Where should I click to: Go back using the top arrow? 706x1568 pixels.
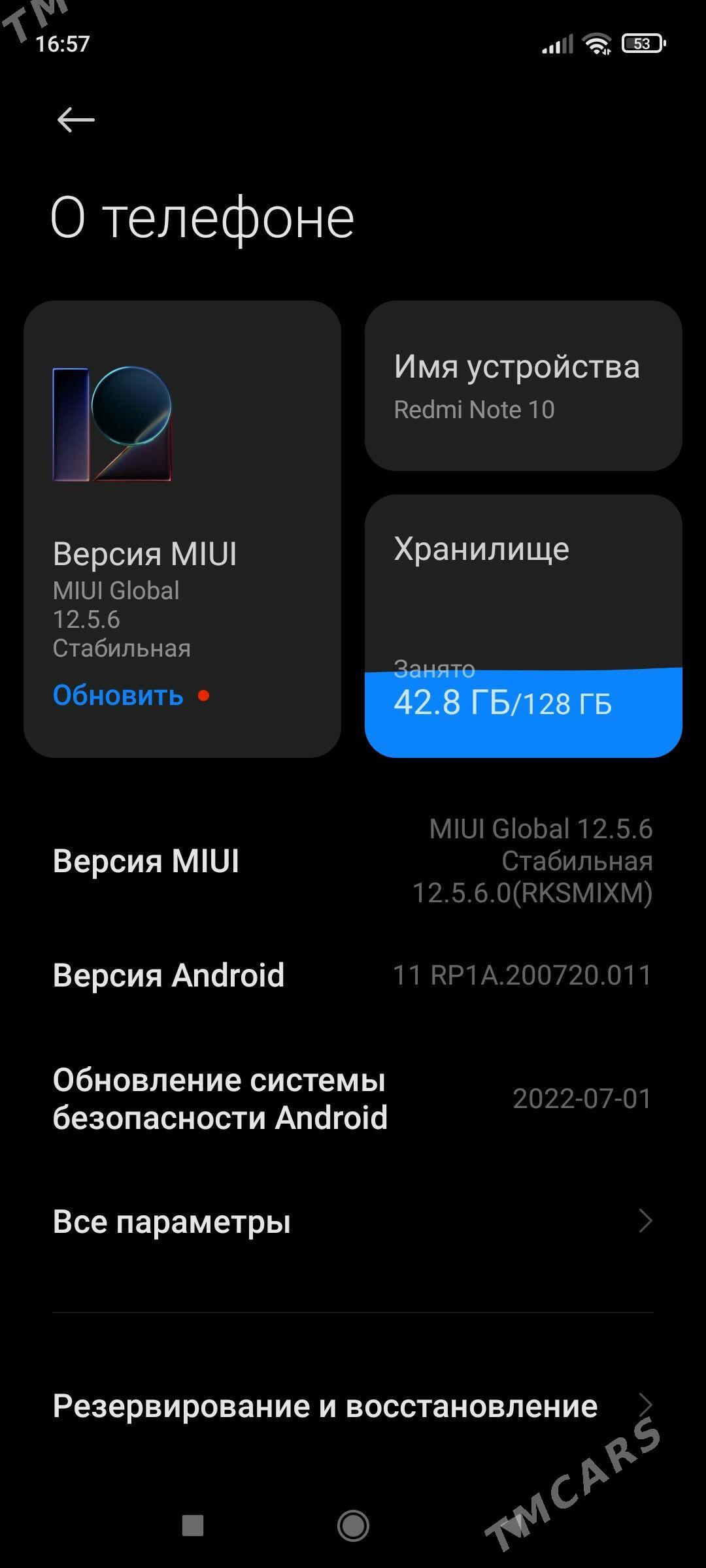[76, 120]
